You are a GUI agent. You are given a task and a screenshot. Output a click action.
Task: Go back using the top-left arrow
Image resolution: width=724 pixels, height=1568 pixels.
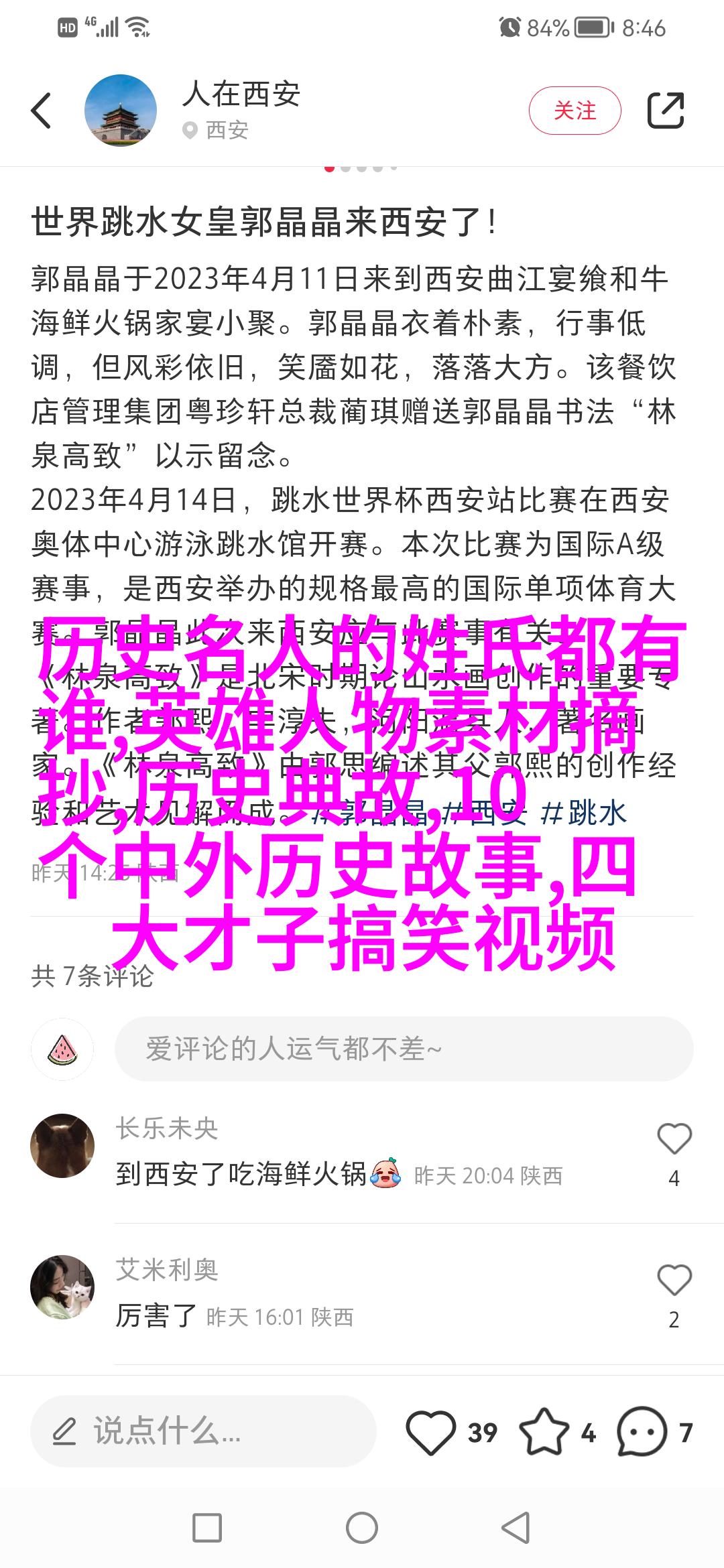click(x=42, y=111)
